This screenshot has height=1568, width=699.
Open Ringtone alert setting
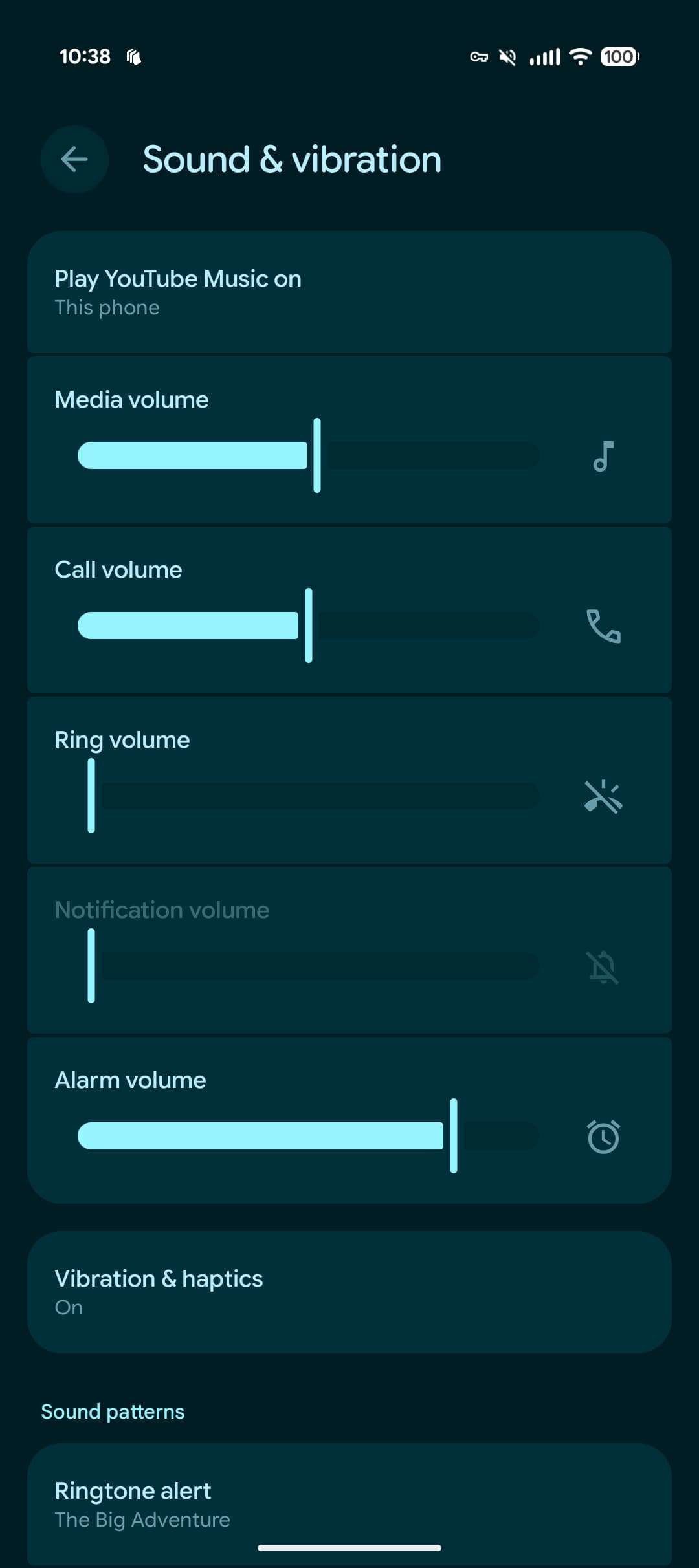point(349,1505)
